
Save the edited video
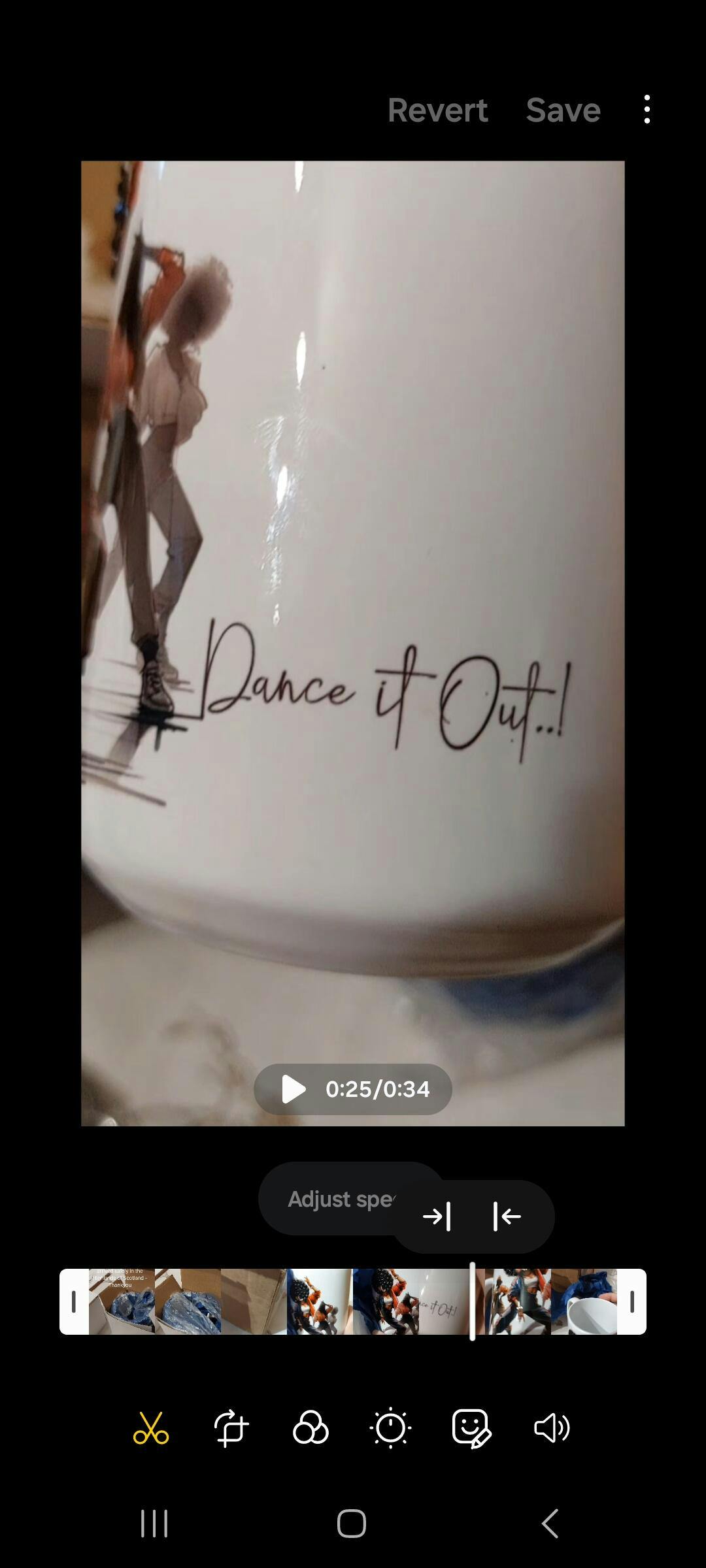[563, 110]
